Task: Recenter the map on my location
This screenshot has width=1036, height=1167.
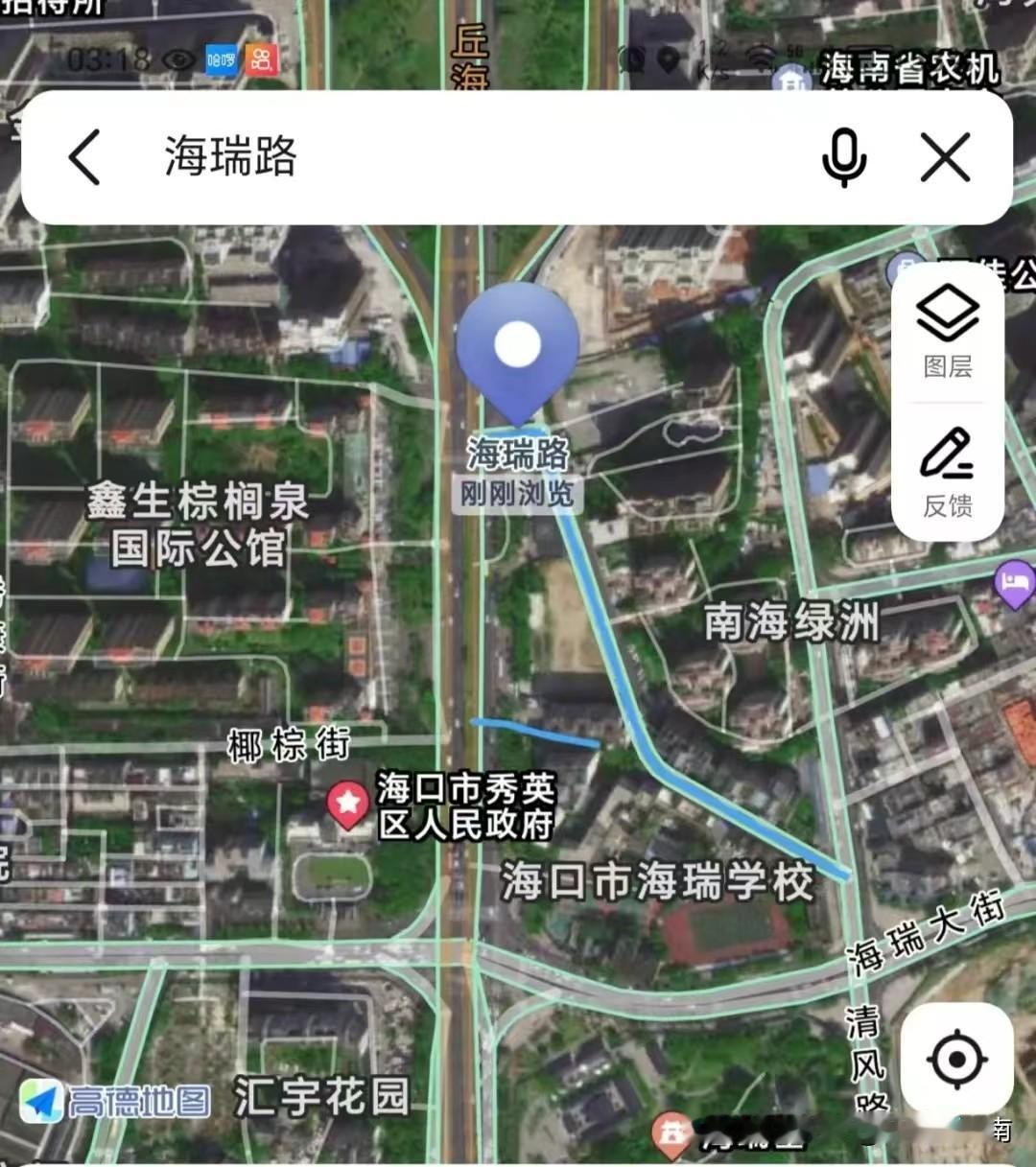Action: pos(956,1060)
